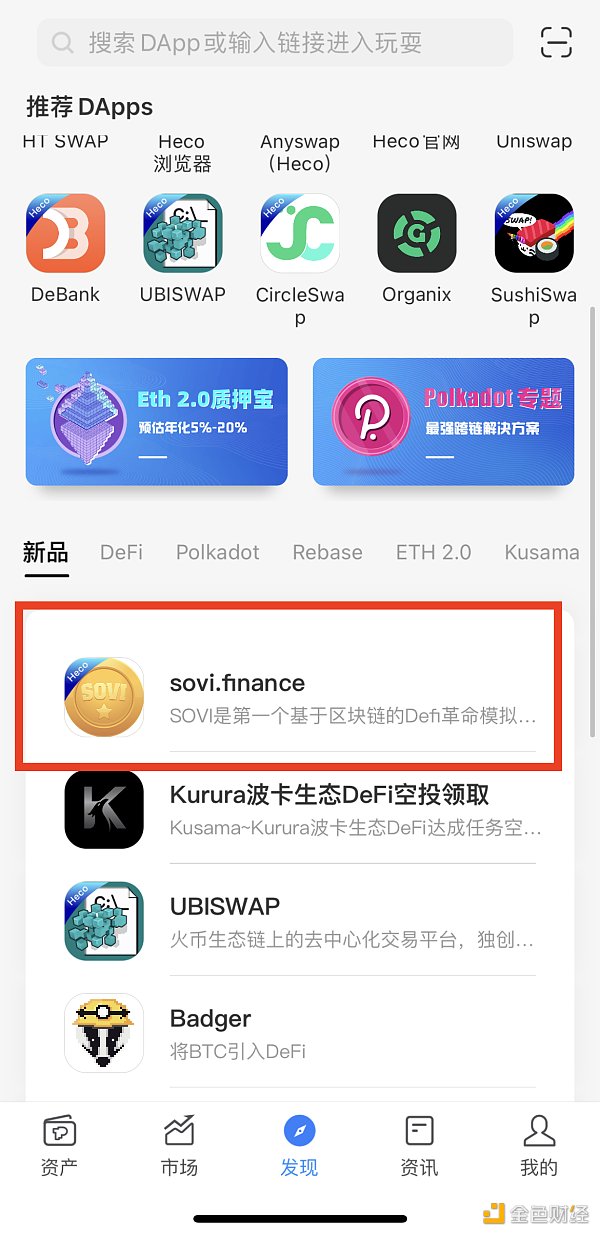Open the 我的 profile tab

[x=538, y=1146]
